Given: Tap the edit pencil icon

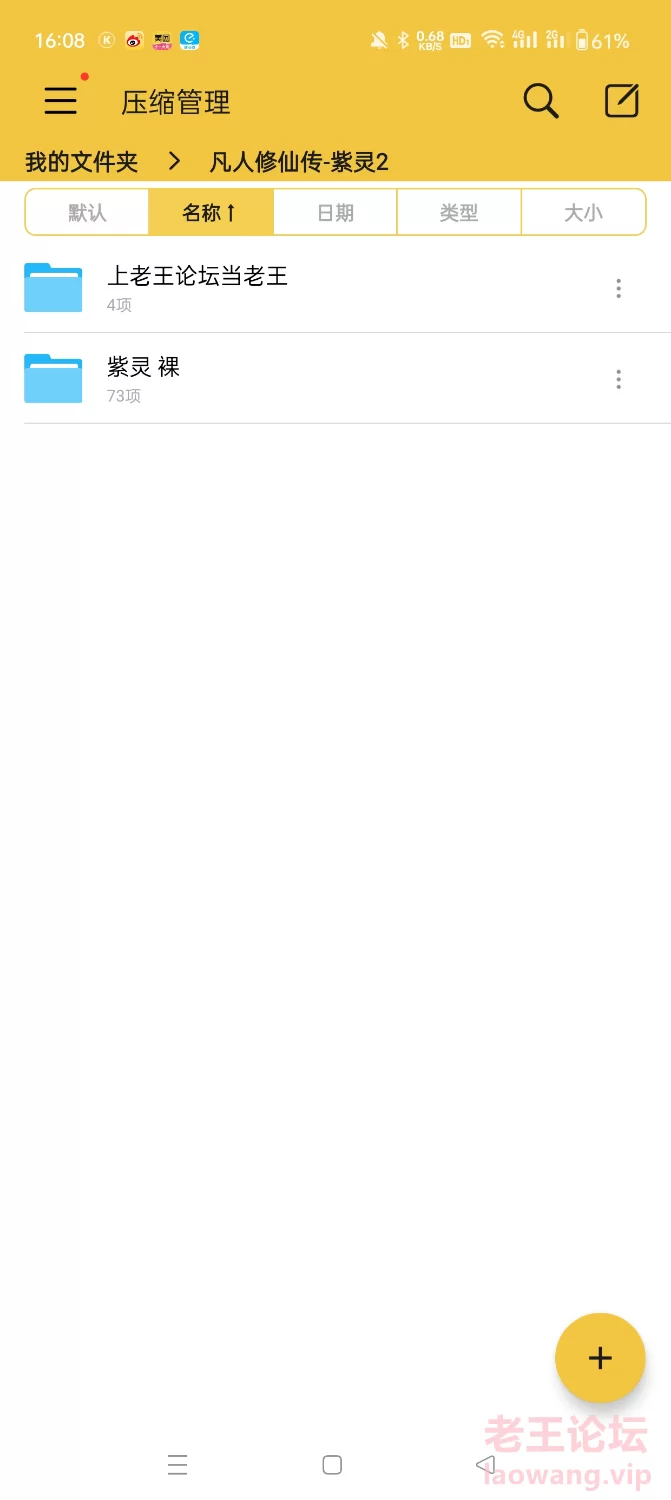Looking at the screenshot, I should (621, 101).
